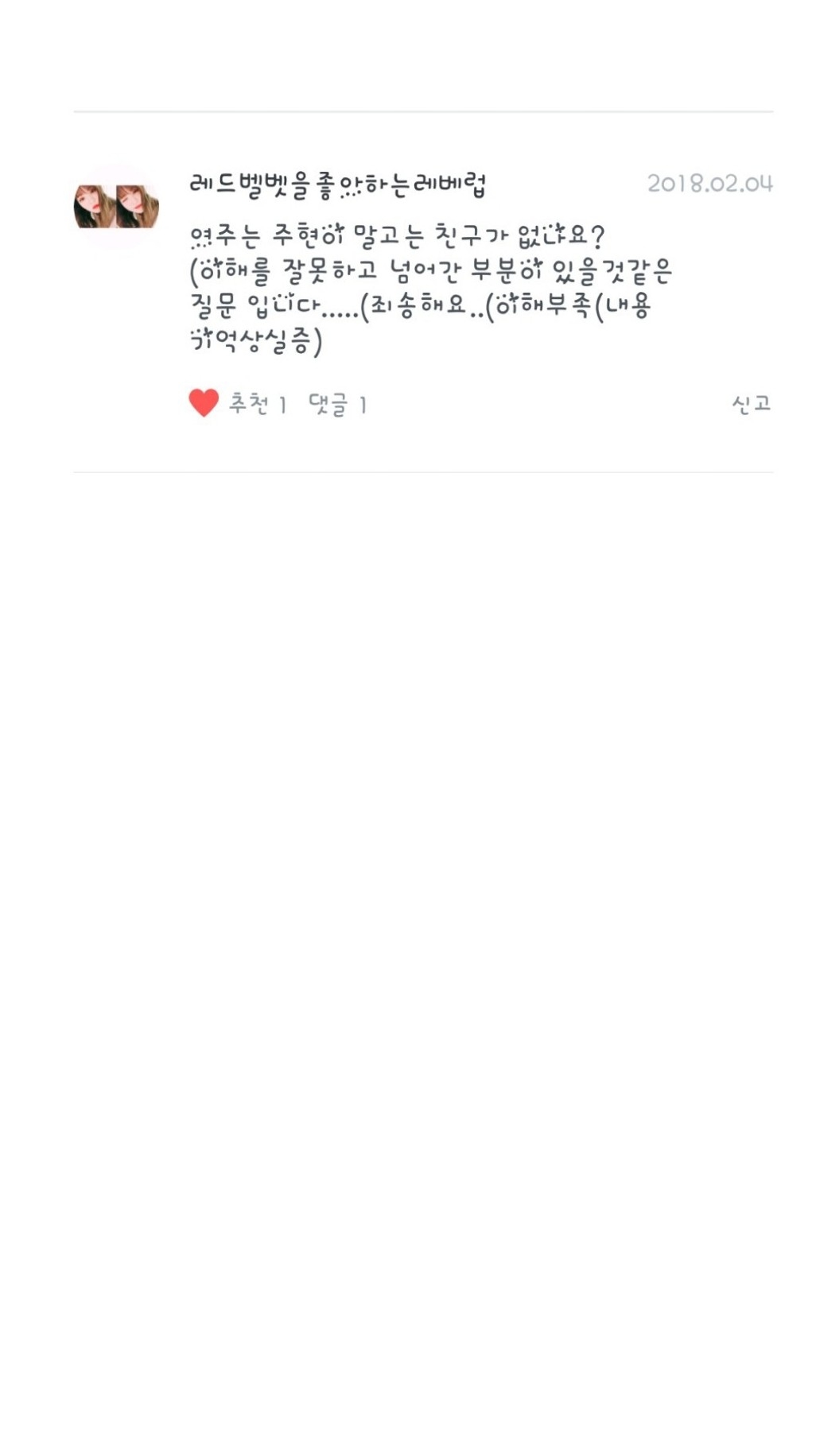820x1456 pixels.
Task: Open the 댓글 1 replies
Action: click(337, 405)
